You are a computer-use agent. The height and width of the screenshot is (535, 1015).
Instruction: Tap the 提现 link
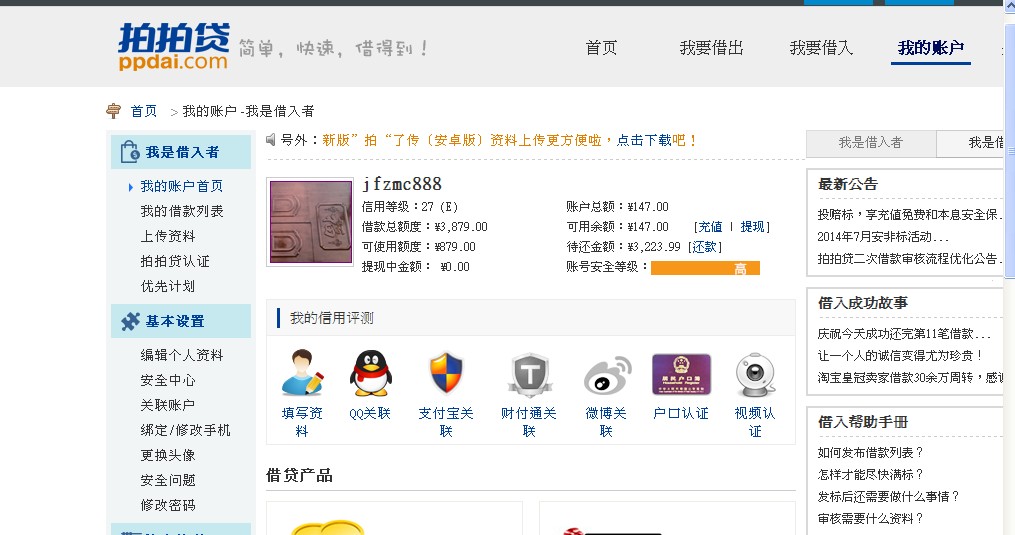[x=752, y=227]
